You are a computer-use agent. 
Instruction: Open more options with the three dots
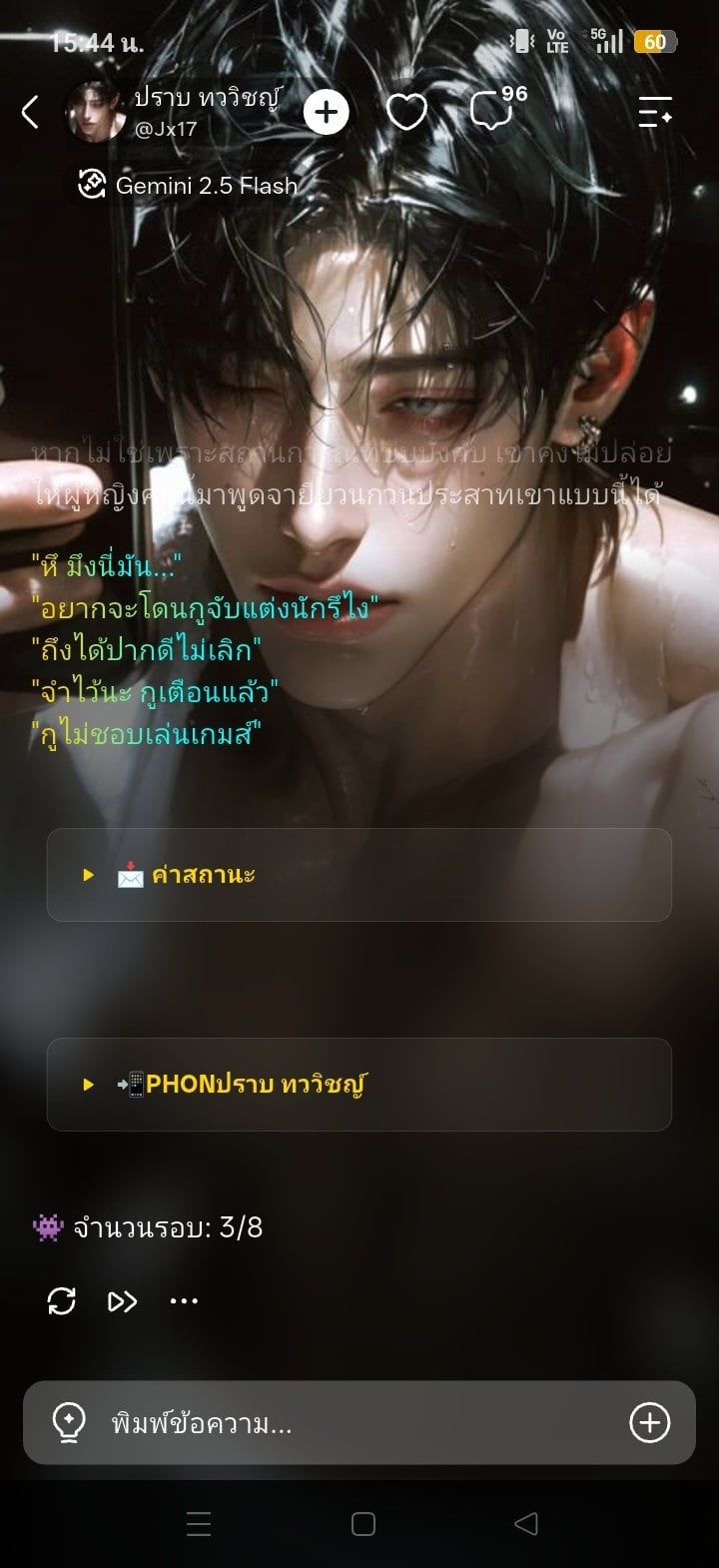[x=184, y=1301]
